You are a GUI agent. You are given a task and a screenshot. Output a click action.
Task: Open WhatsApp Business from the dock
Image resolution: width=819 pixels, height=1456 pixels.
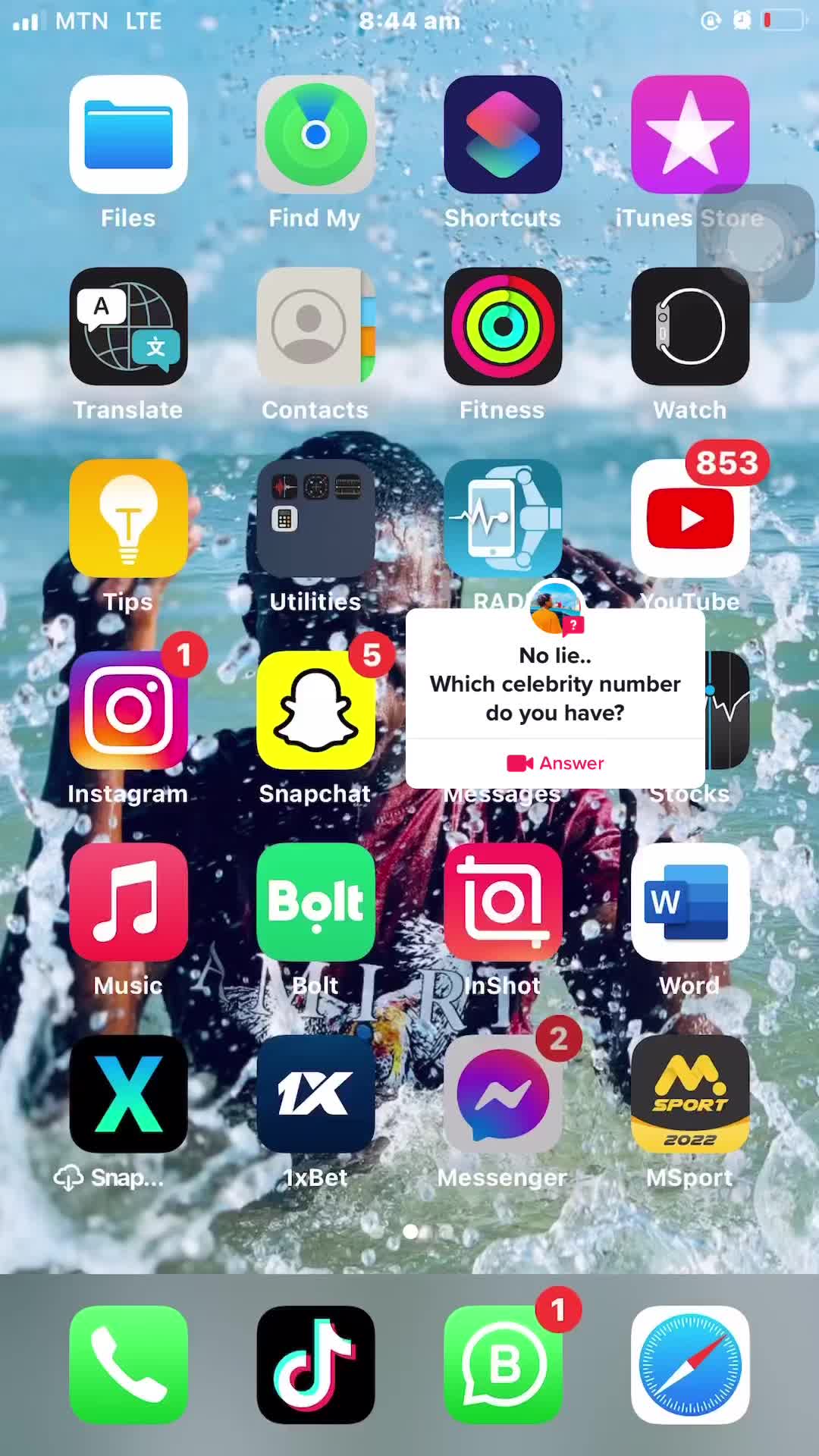click(503, 1364)
